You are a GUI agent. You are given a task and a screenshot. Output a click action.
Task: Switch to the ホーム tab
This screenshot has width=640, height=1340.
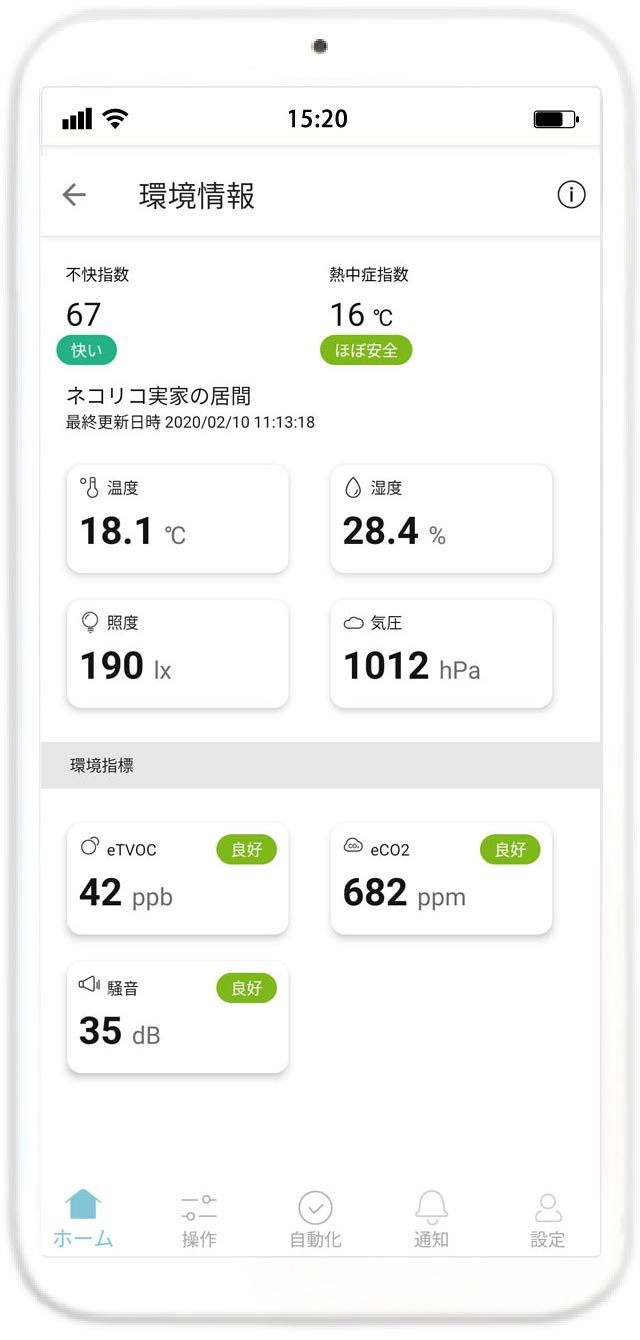pyautogui.click(x=83, y=1219)
